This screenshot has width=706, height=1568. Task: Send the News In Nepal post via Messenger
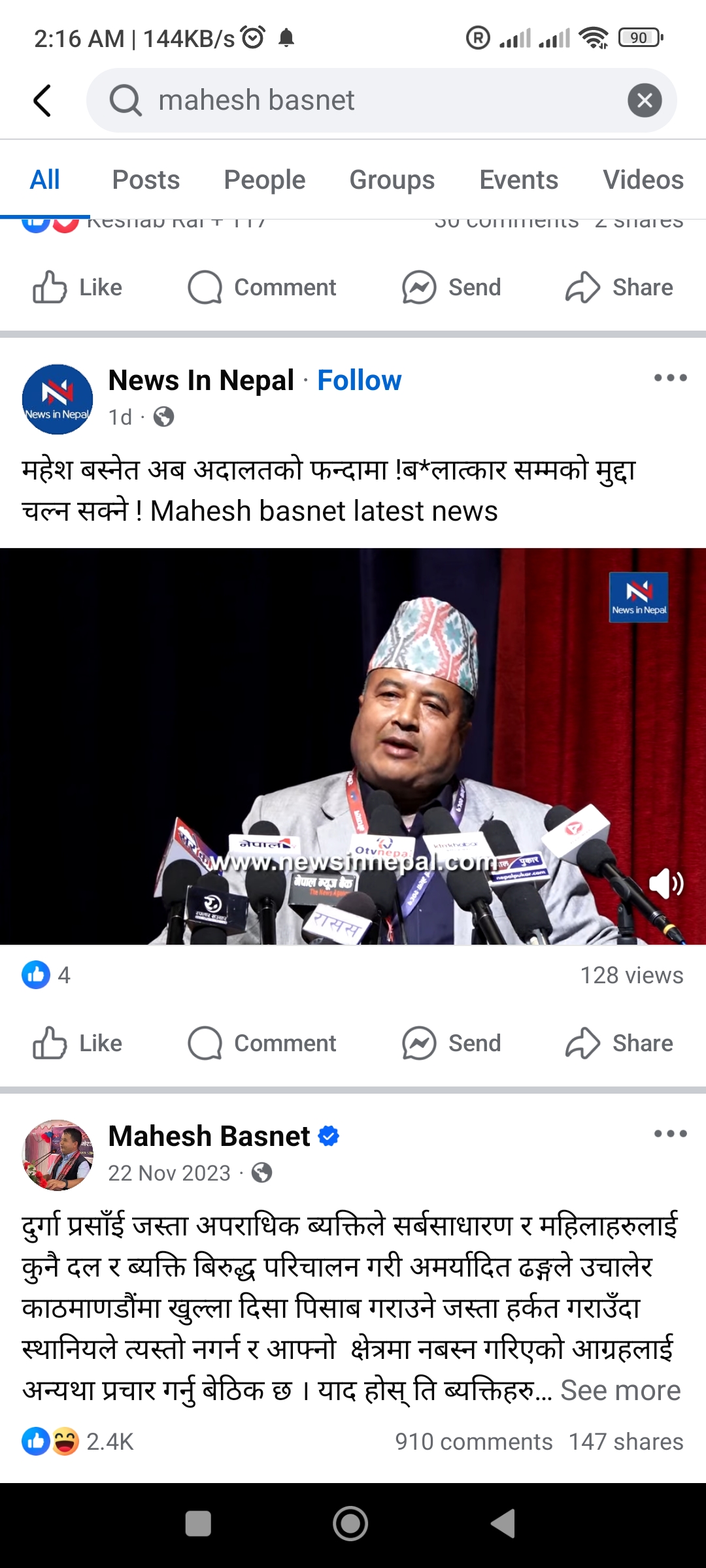click(452, 1043)
